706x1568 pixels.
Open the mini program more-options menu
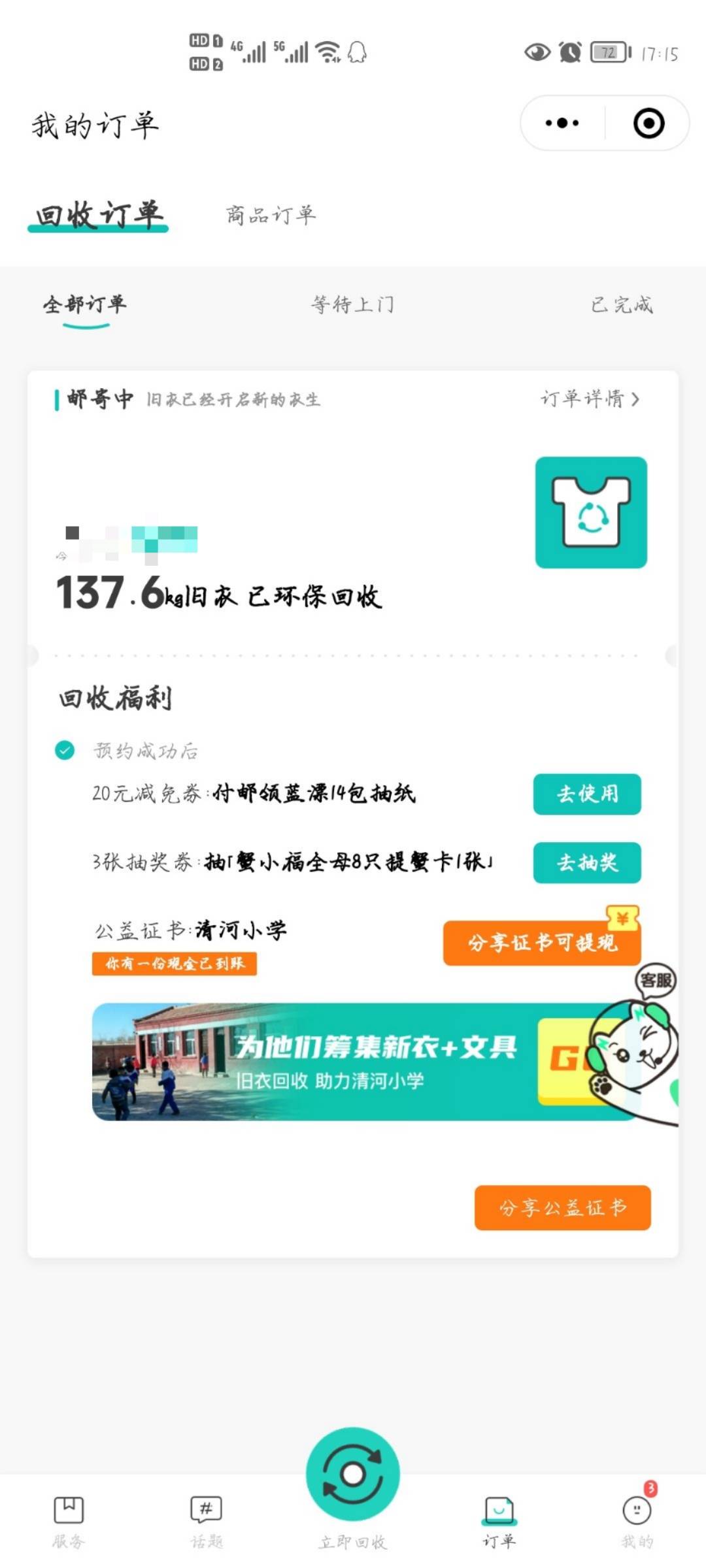tap(562, 123)
